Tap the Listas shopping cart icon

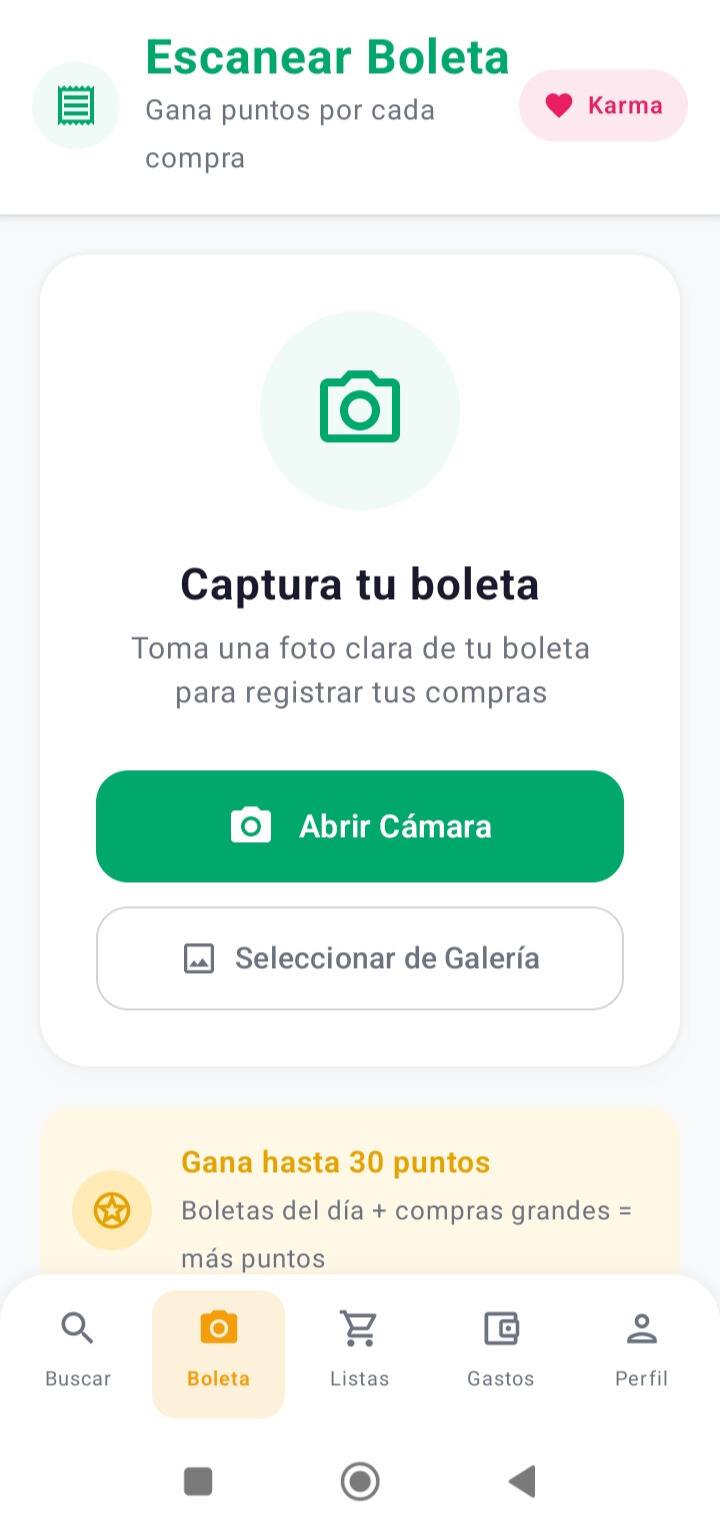(x=359, y=1328)
